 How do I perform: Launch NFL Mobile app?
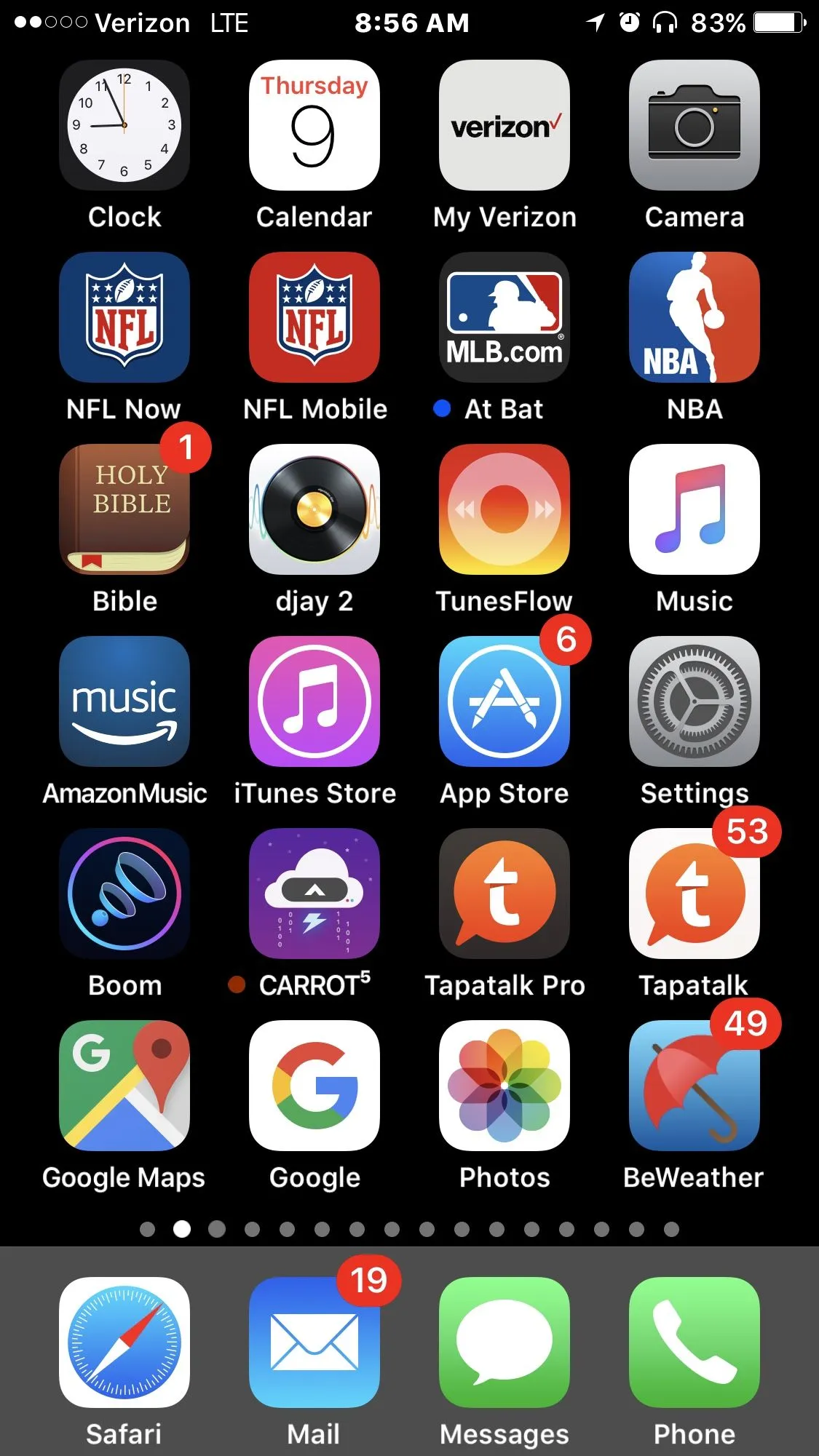pos(314,317)
